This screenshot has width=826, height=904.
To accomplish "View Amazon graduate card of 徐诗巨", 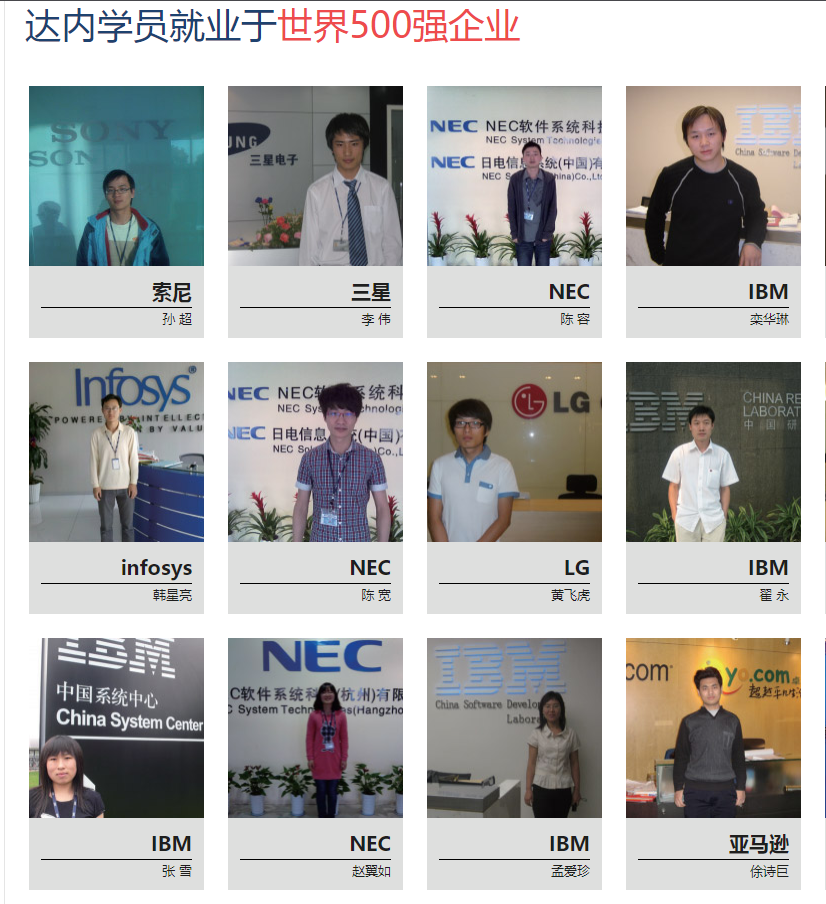I will coord(713,763).
